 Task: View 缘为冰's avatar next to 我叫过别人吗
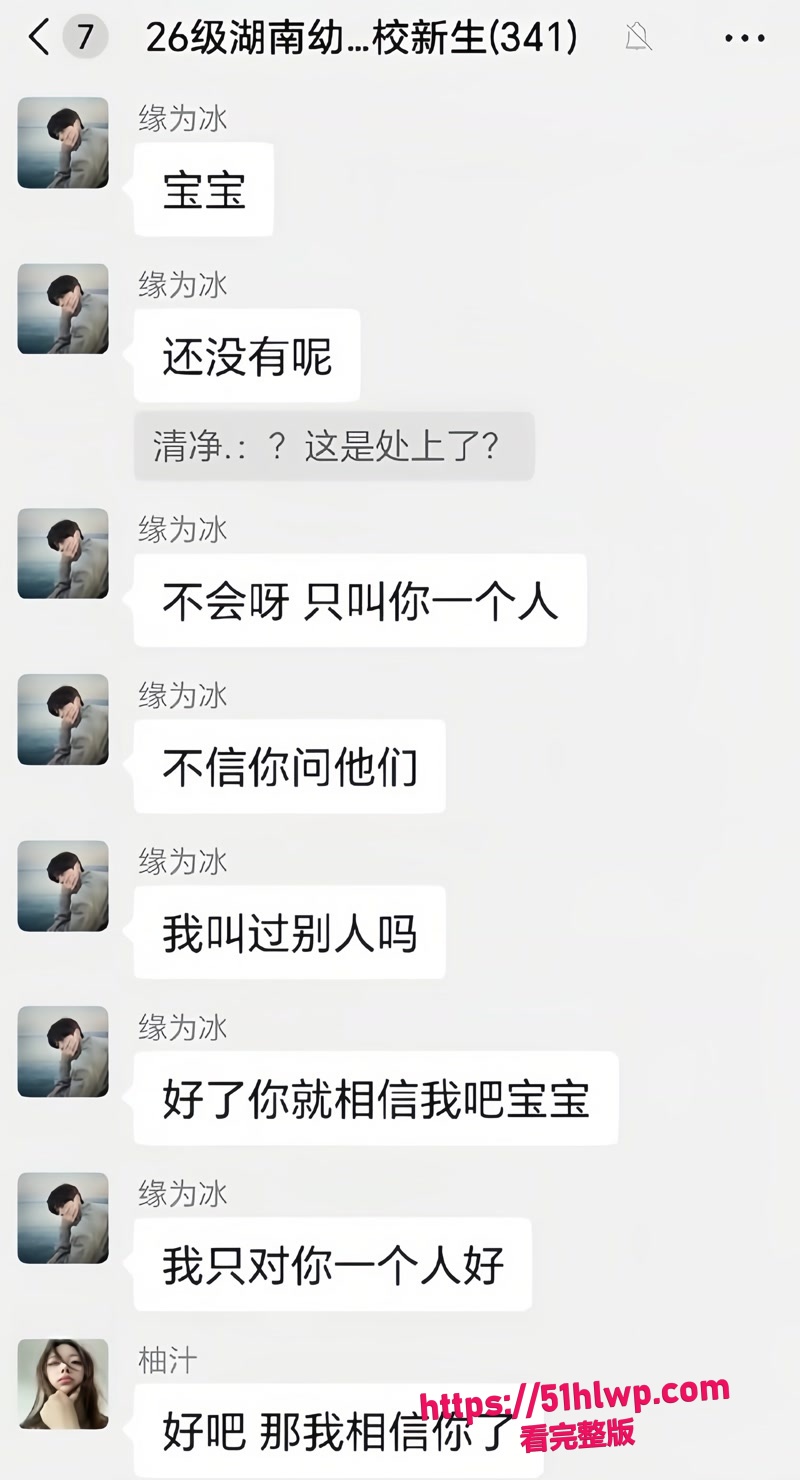63,886
